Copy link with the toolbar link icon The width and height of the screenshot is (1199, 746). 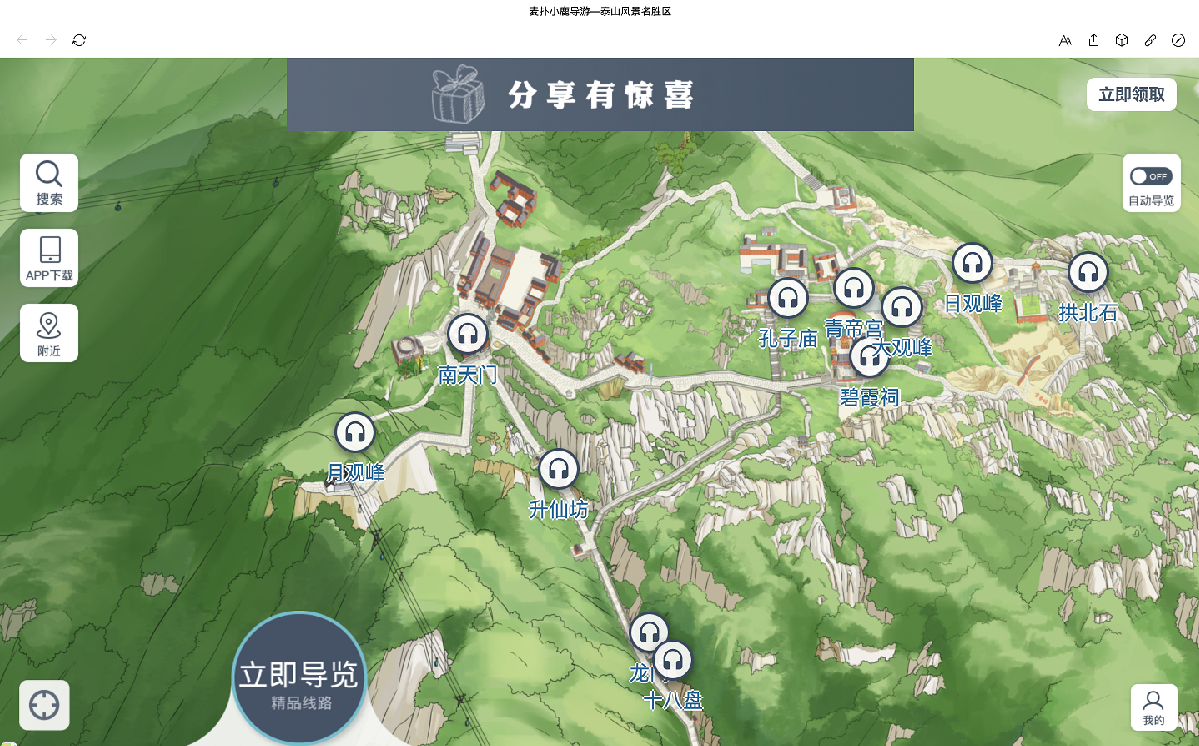(1150, 40)
